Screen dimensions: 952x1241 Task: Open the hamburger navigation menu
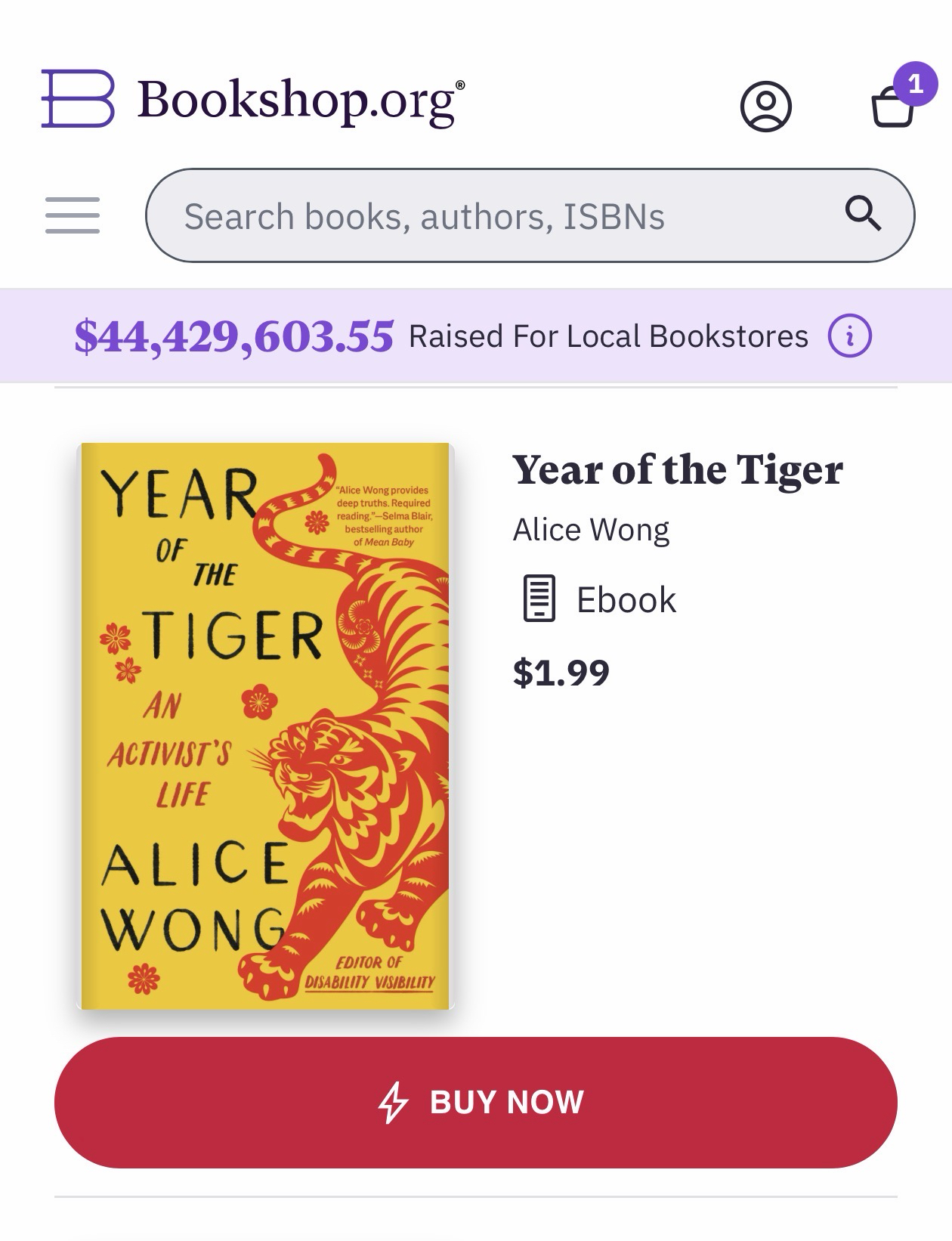coord(73,215)
